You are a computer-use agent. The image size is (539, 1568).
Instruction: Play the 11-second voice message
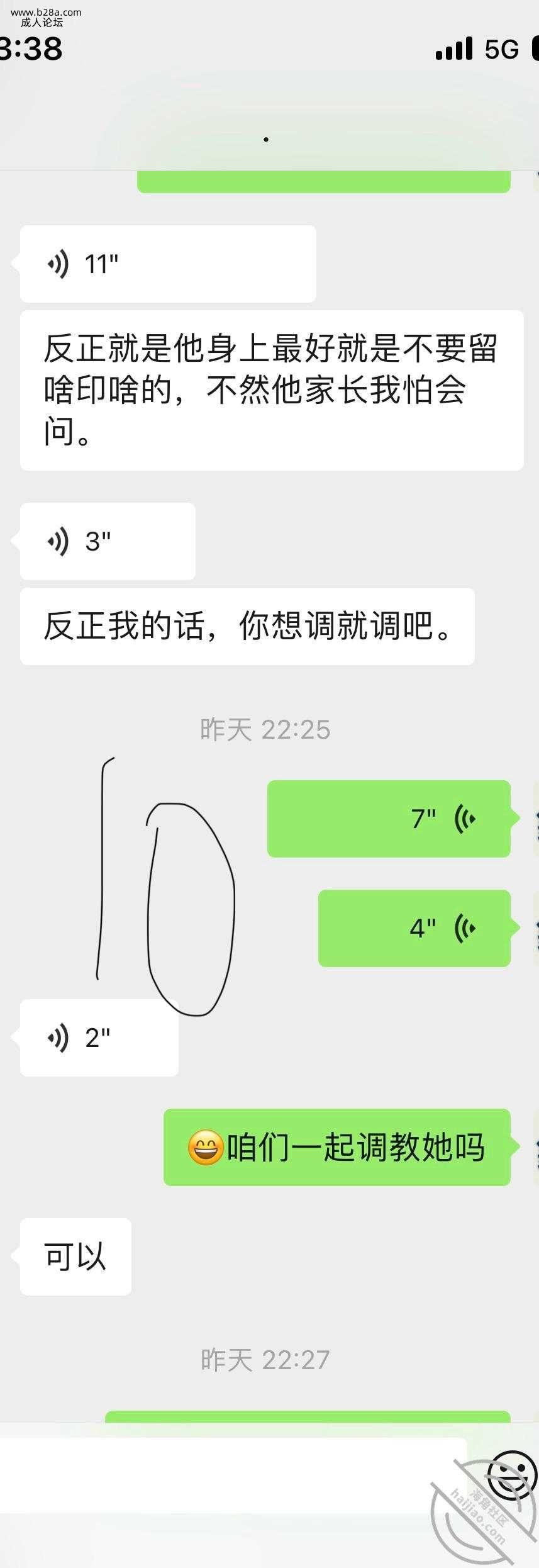point(167,264)
